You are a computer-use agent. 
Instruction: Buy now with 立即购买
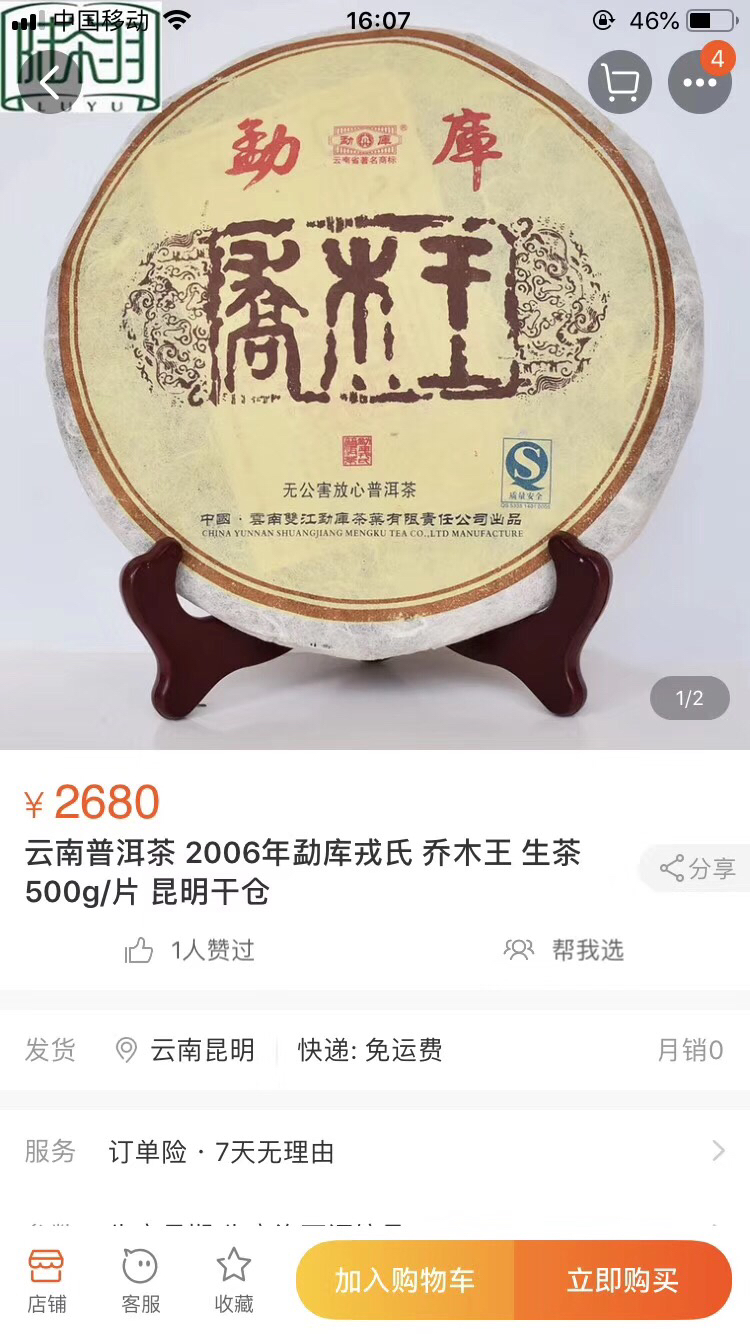coord(623,1280)
